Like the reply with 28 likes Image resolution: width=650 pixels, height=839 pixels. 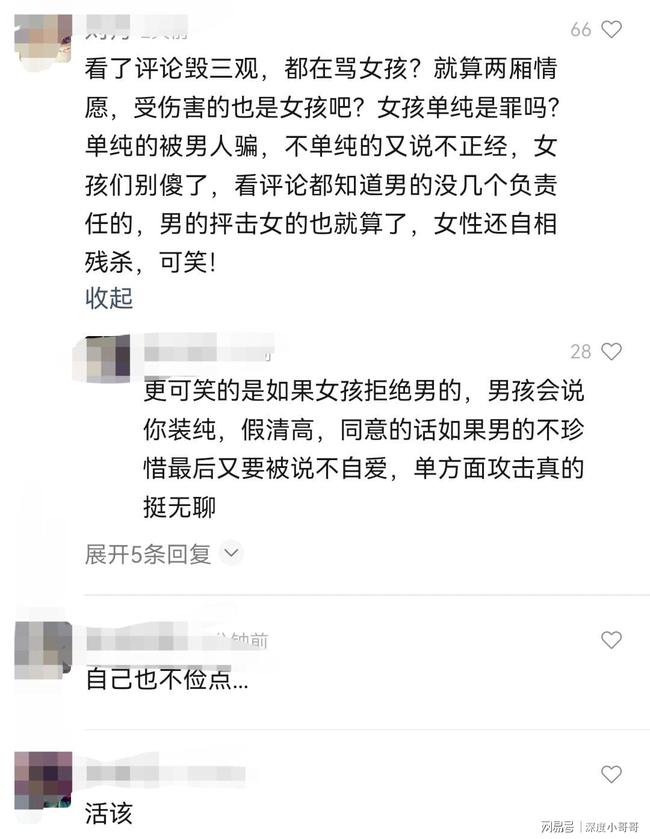[610, 351]
